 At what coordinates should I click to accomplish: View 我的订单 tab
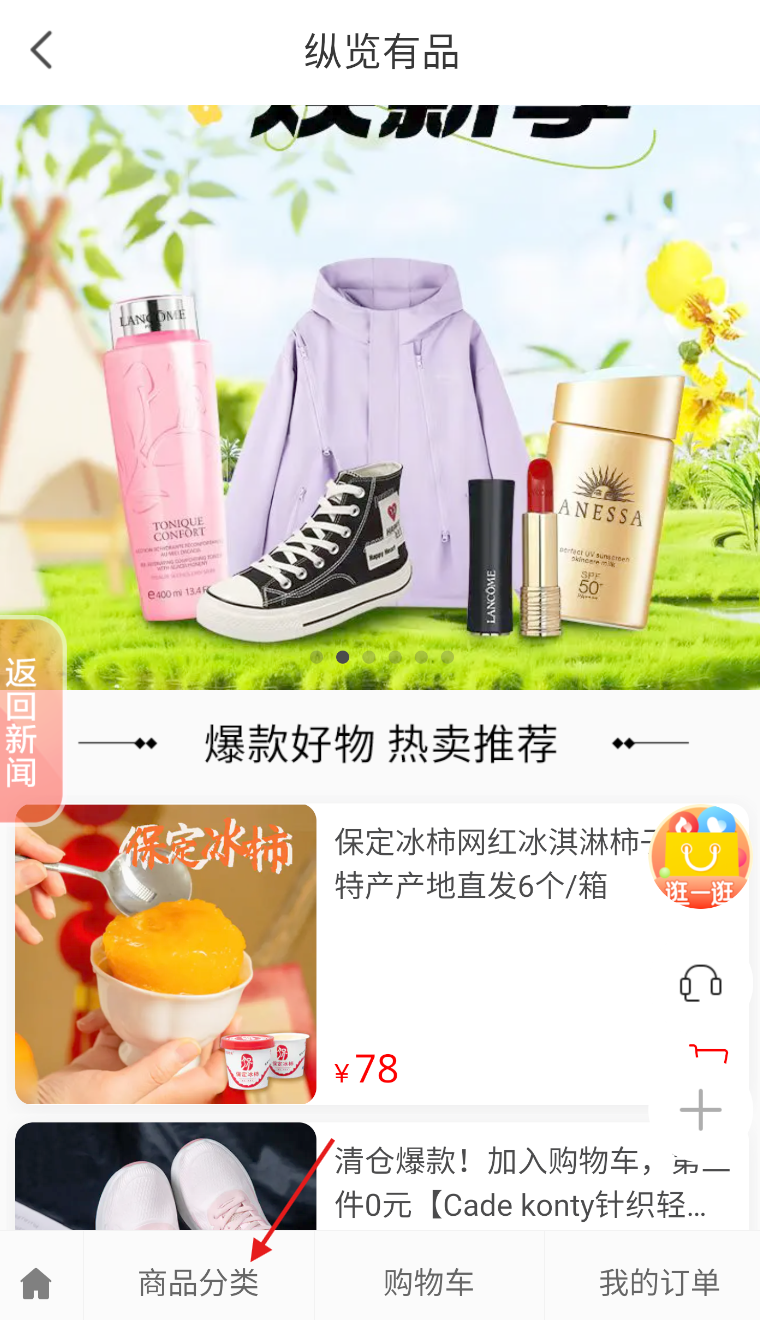point(658,1283)
